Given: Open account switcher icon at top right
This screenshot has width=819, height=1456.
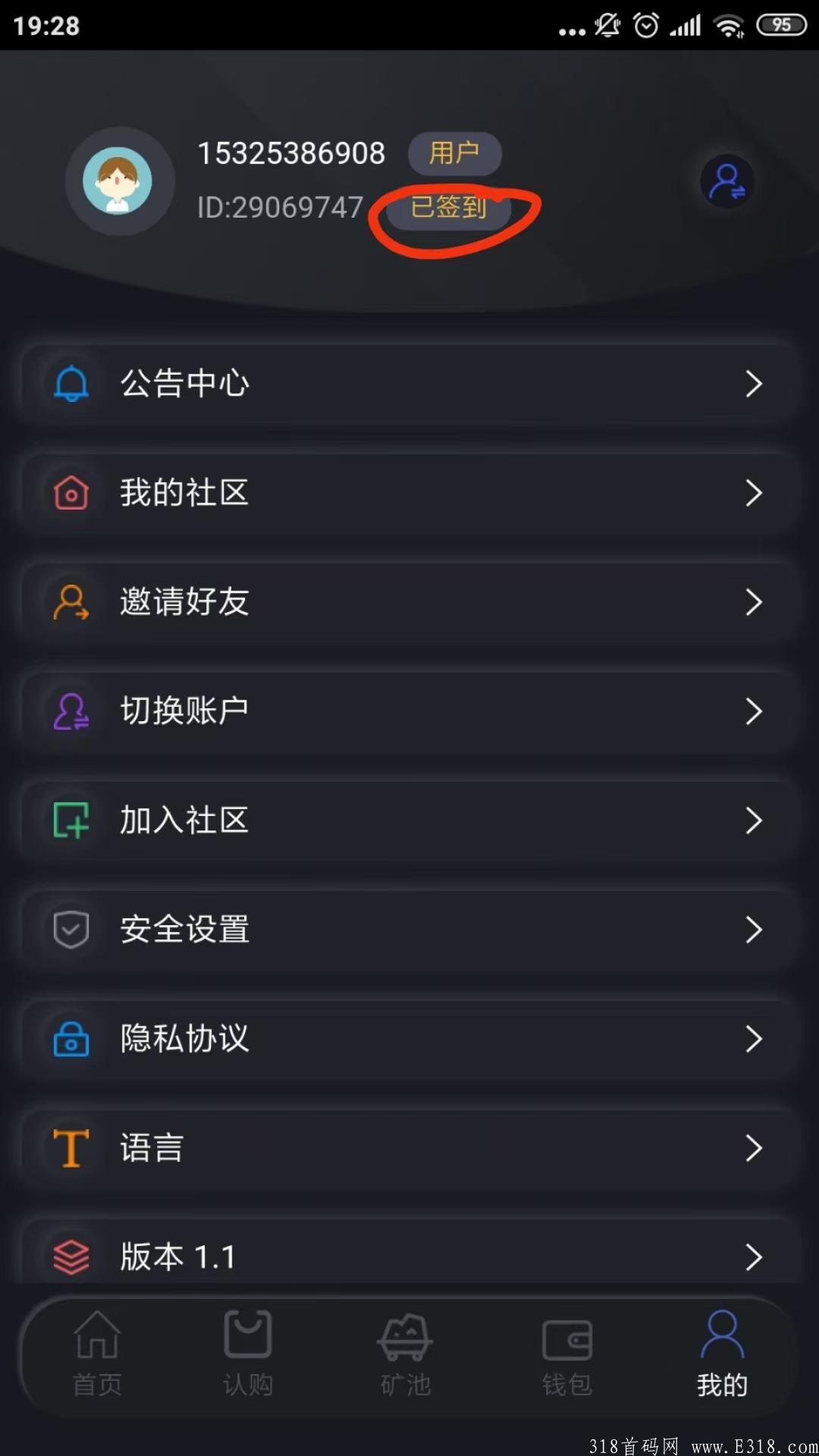Looking at the screenshot, I should click(726, 180).
